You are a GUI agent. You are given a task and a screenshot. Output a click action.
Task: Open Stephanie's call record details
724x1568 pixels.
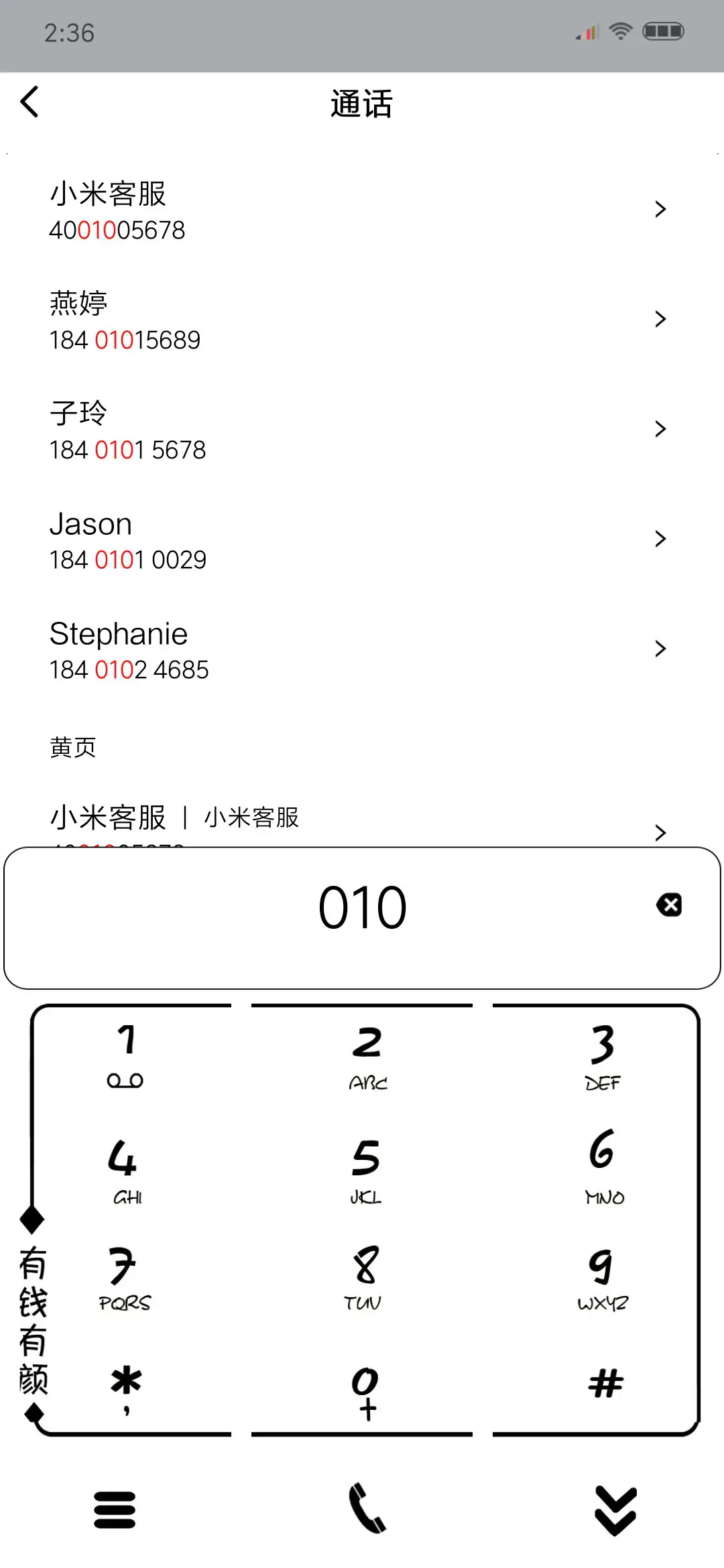pyautogui.click(x=660, y=649)
